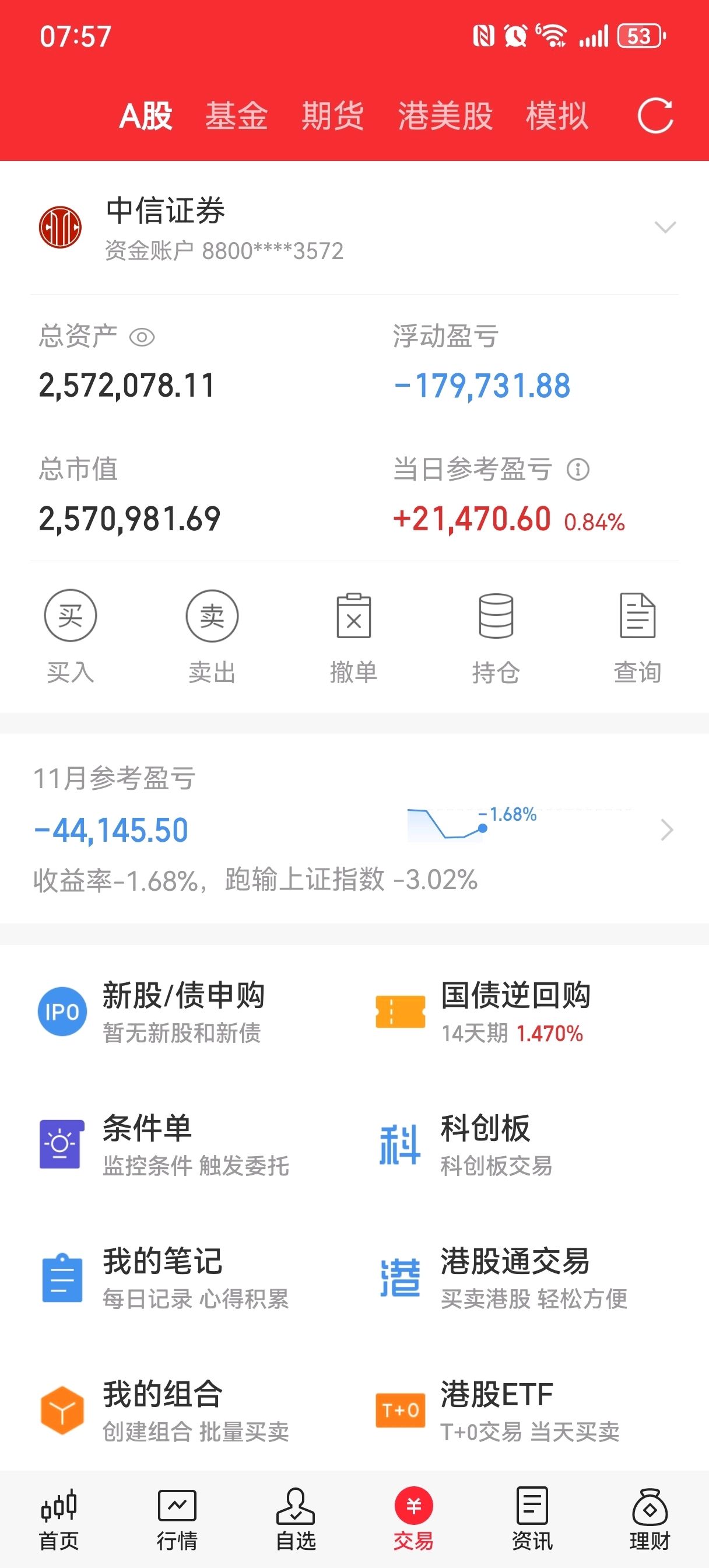Open 撤单 to cancel orders
This screenshot has height=1568, width=709.
pos(353,636)
